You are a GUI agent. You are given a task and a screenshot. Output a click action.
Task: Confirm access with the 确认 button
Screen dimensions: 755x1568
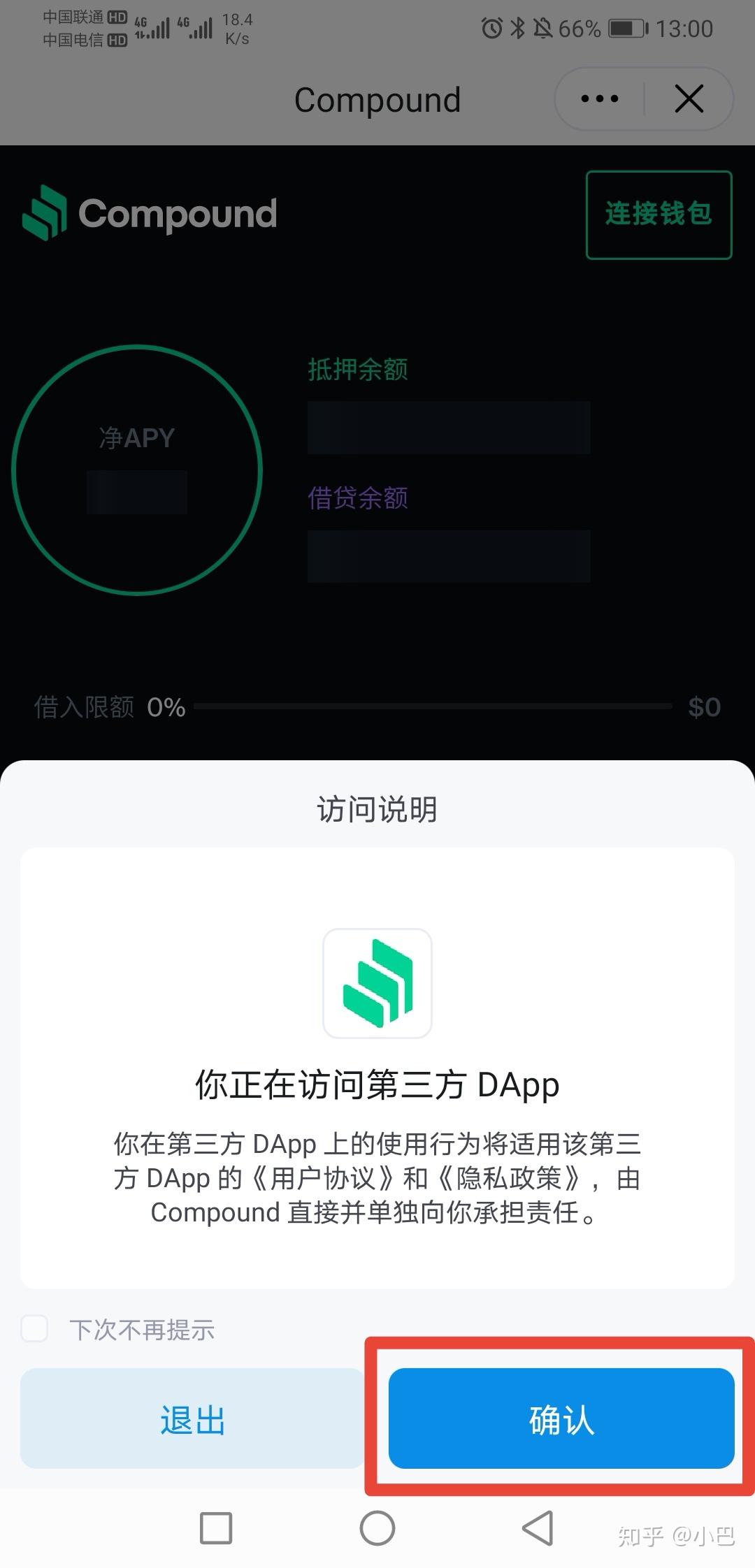[x=561, y=1418]
